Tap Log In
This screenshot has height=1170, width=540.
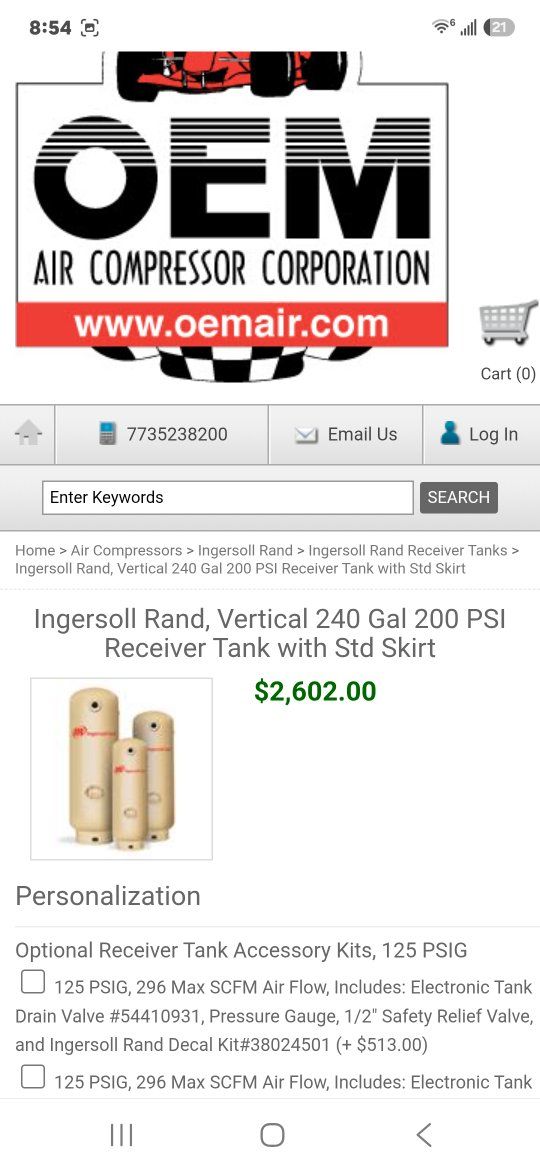[479, 434]
